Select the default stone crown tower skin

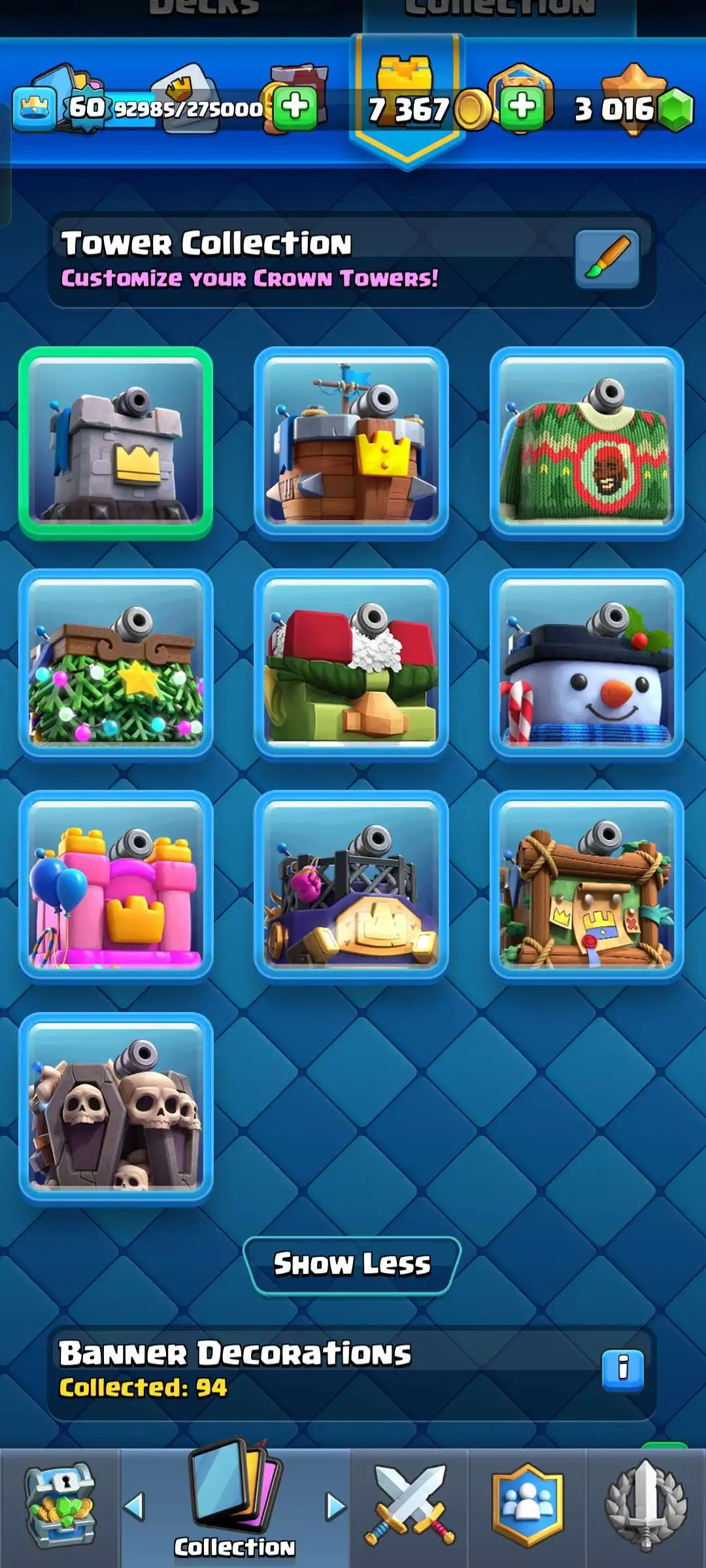click(116, 444)
